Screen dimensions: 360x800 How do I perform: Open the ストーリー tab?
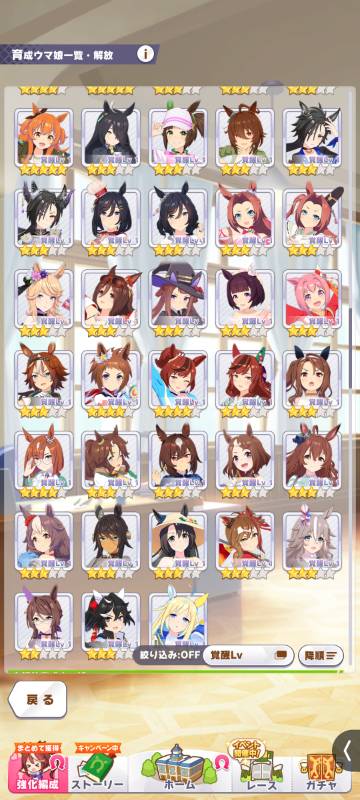pos(98,768)
